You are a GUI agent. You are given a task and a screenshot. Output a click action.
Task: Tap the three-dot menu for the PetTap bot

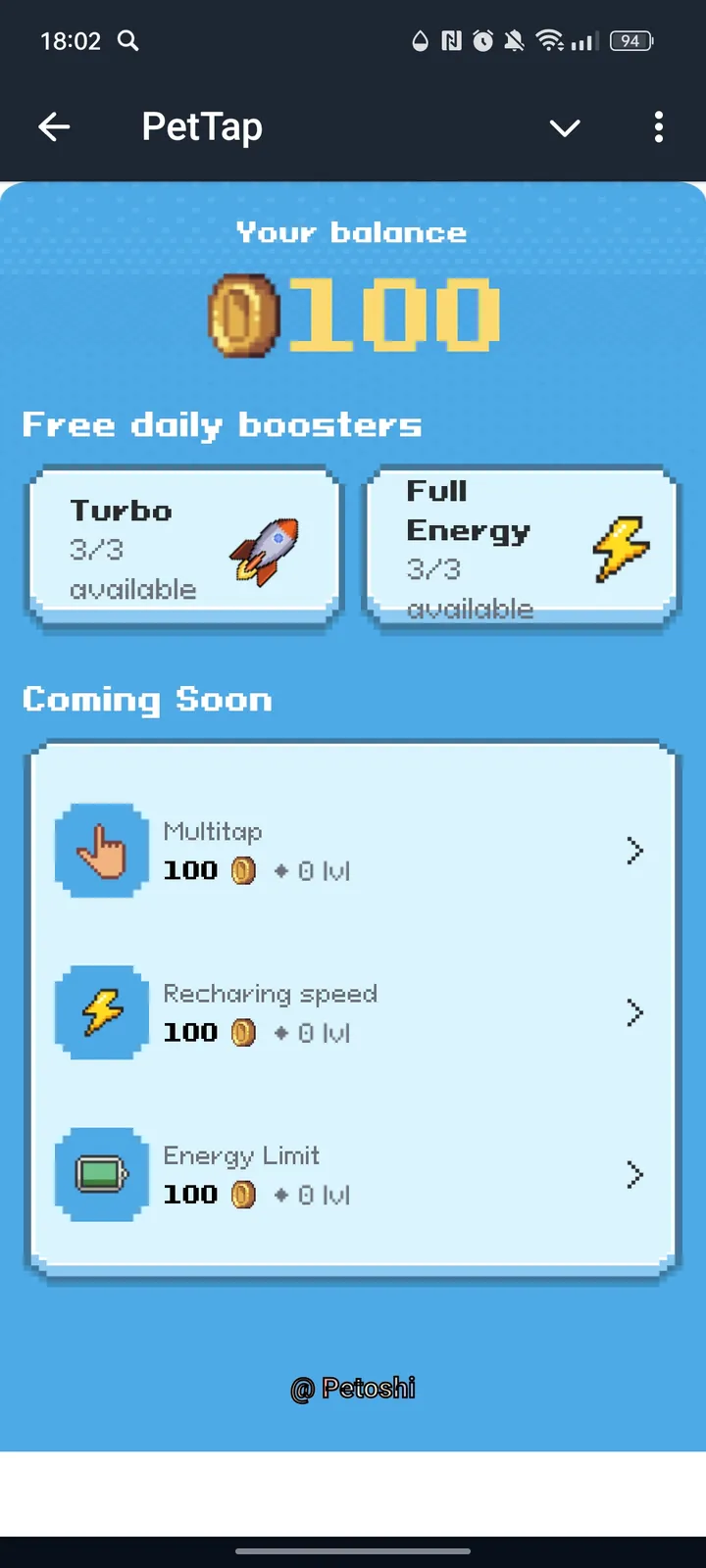[x=659, y=127]
